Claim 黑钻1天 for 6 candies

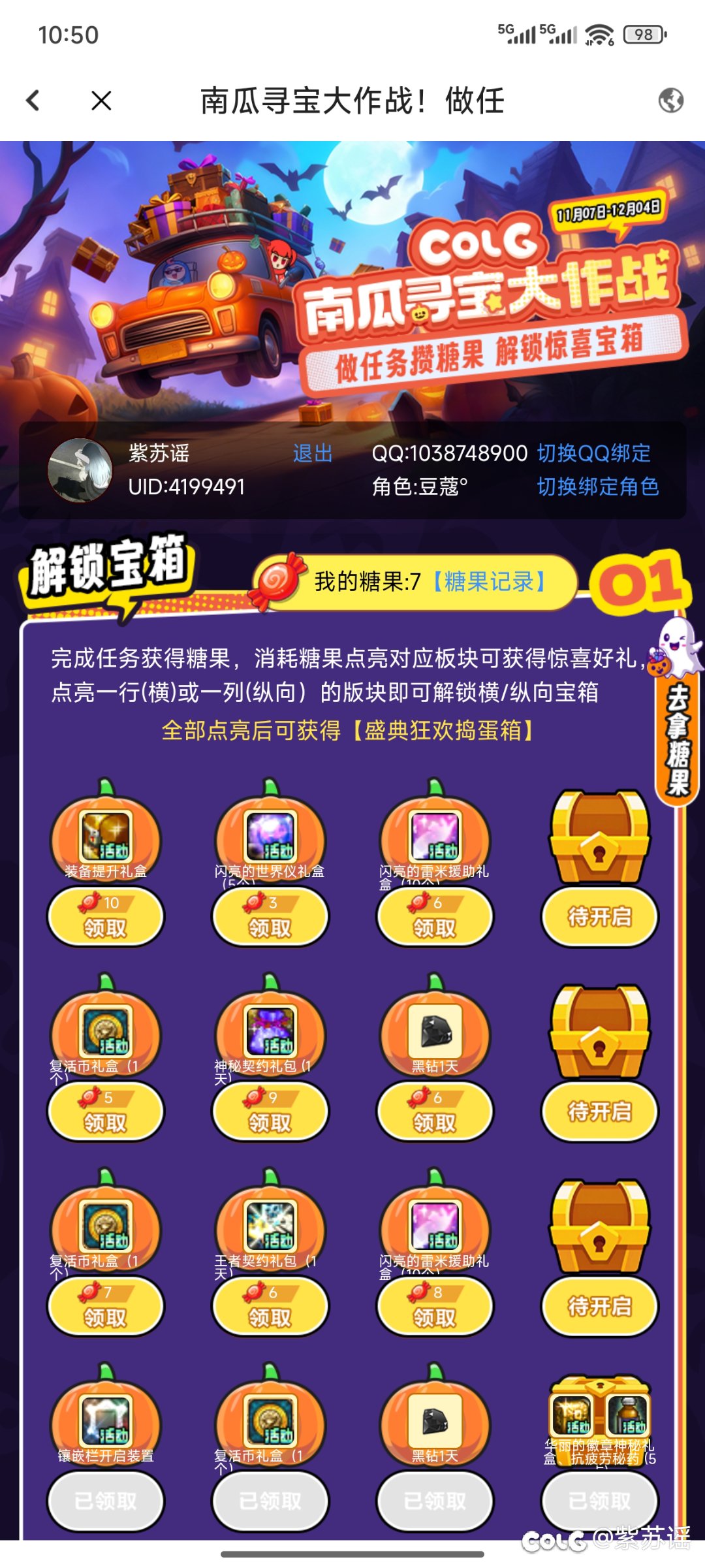coord(434,1112)
